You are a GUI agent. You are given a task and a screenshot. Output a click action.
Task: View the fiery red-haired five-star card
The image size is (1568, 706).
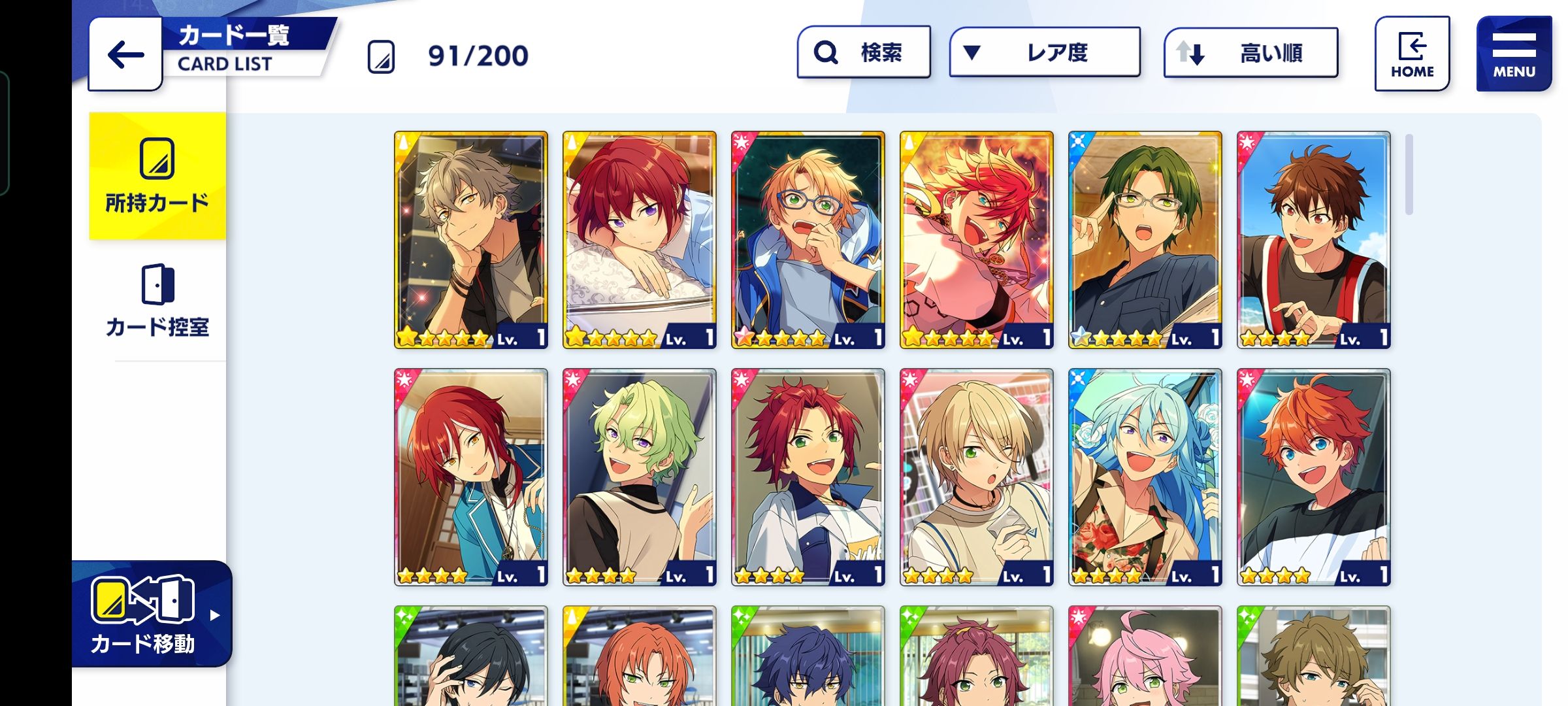tap(976, 240)
